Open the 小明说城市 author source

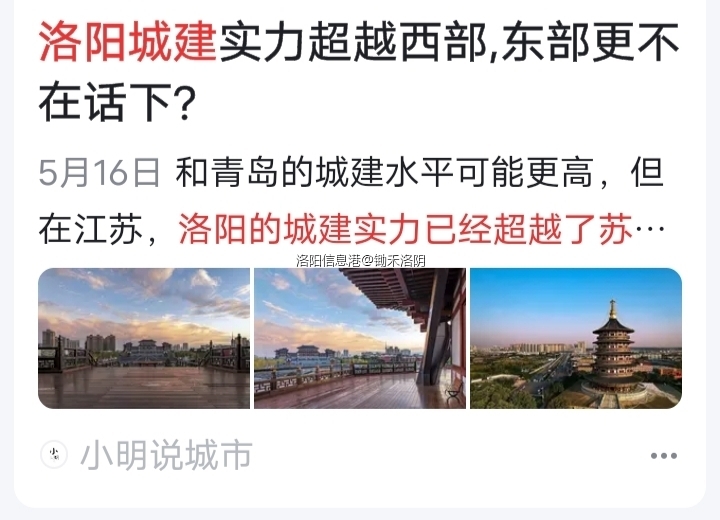(165, 456)
